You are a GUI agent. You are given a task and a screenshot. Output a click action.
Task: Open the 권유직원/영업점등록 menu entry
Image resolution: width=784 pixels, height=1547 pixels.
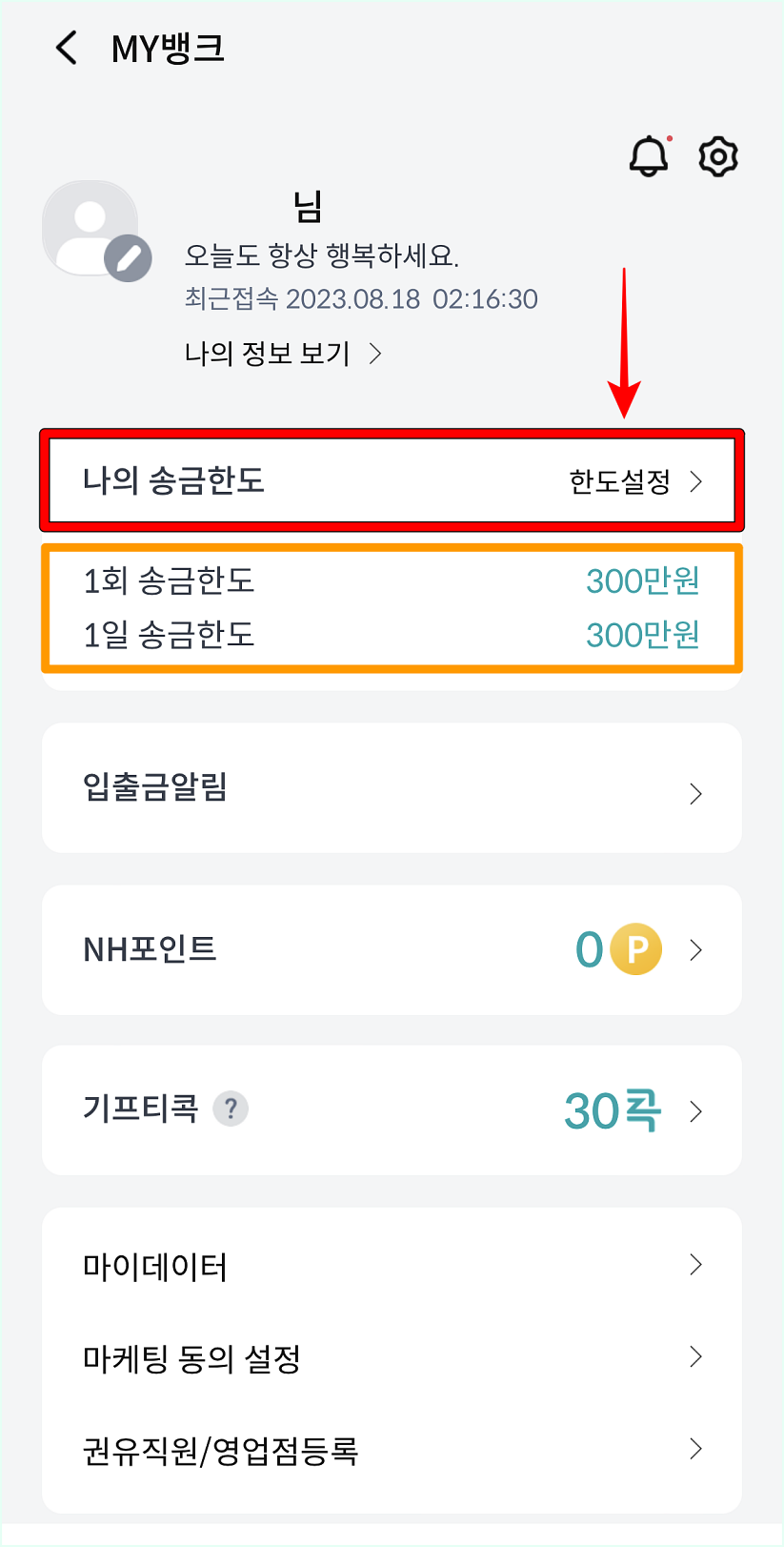coord(223,1450)
